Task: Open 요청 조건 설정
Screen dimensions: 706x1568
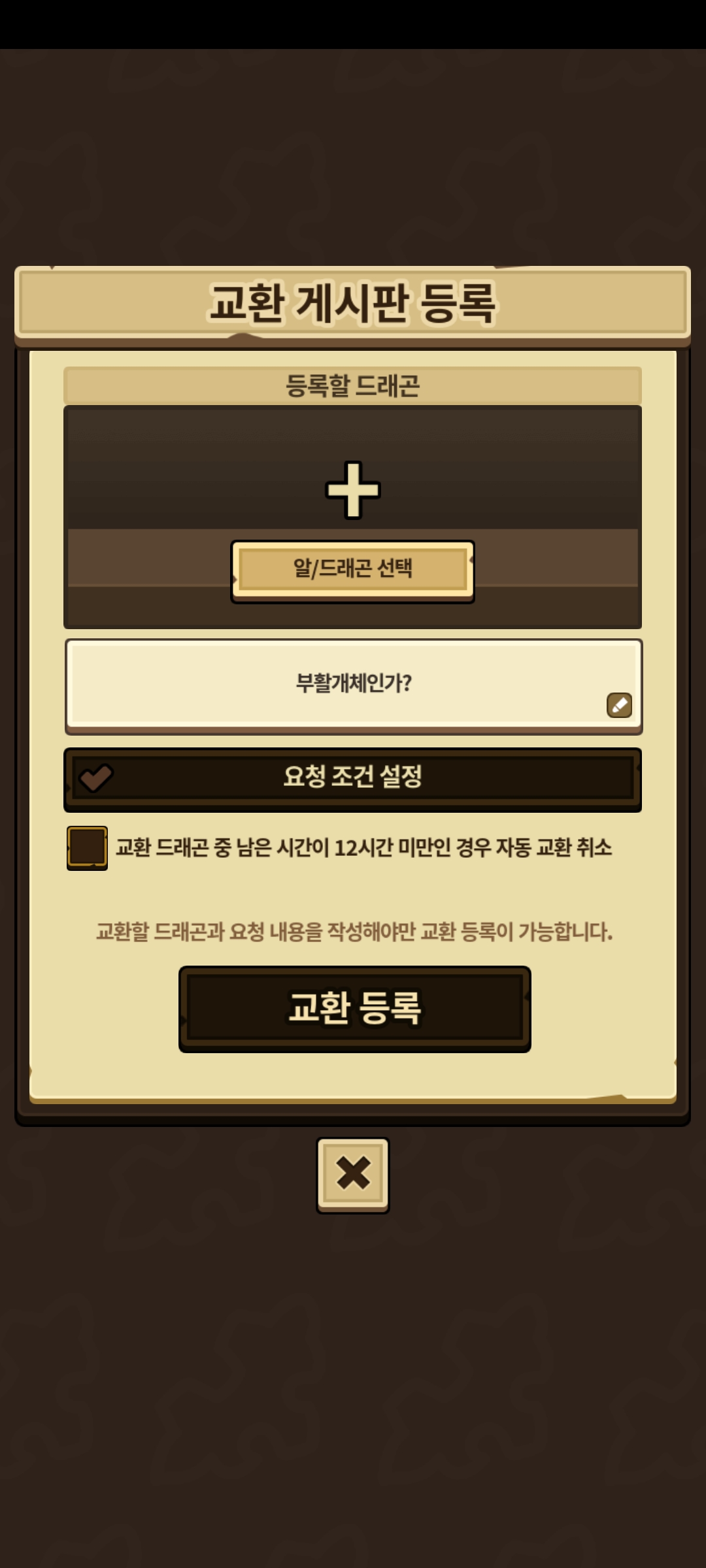Action: click(352, 779)
